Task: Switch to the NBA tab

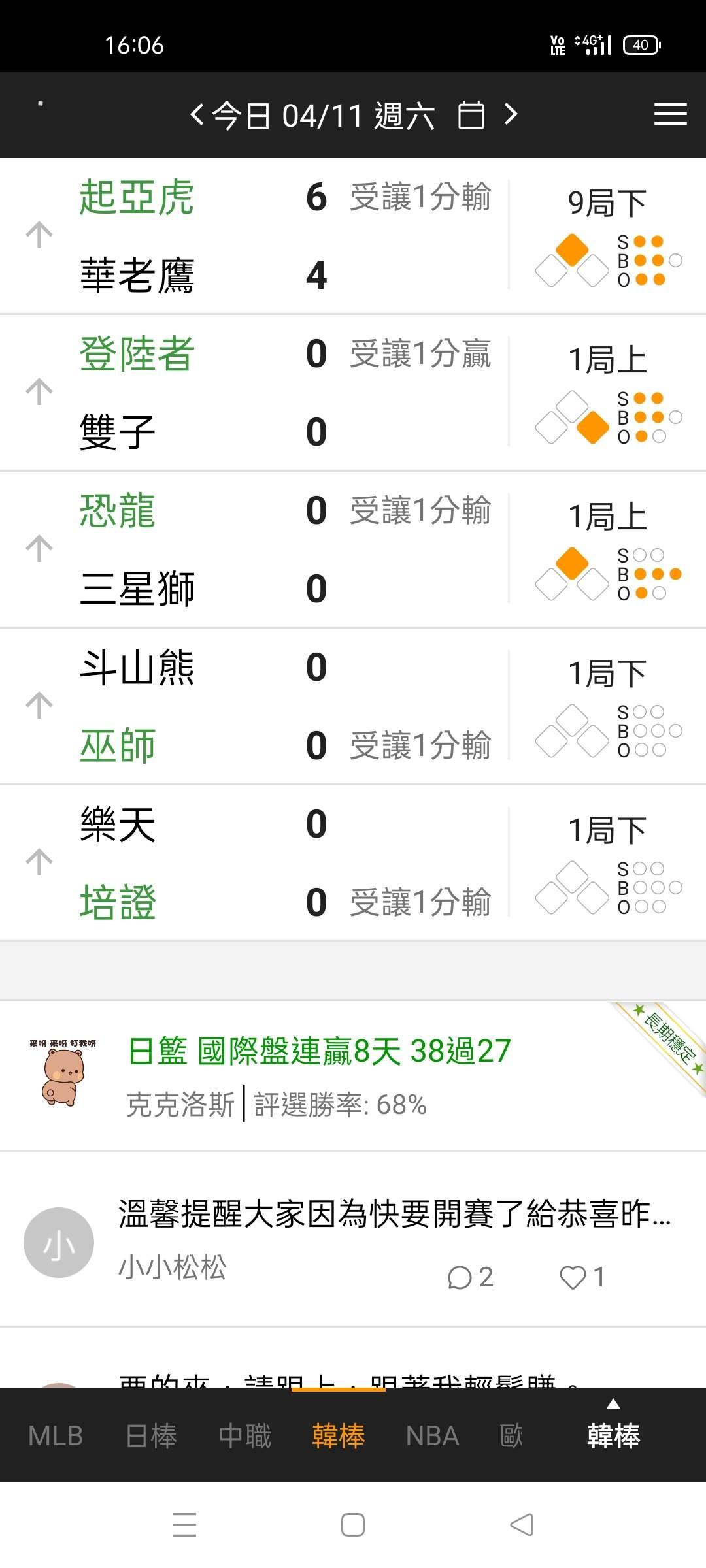Action: point(432,1435)
